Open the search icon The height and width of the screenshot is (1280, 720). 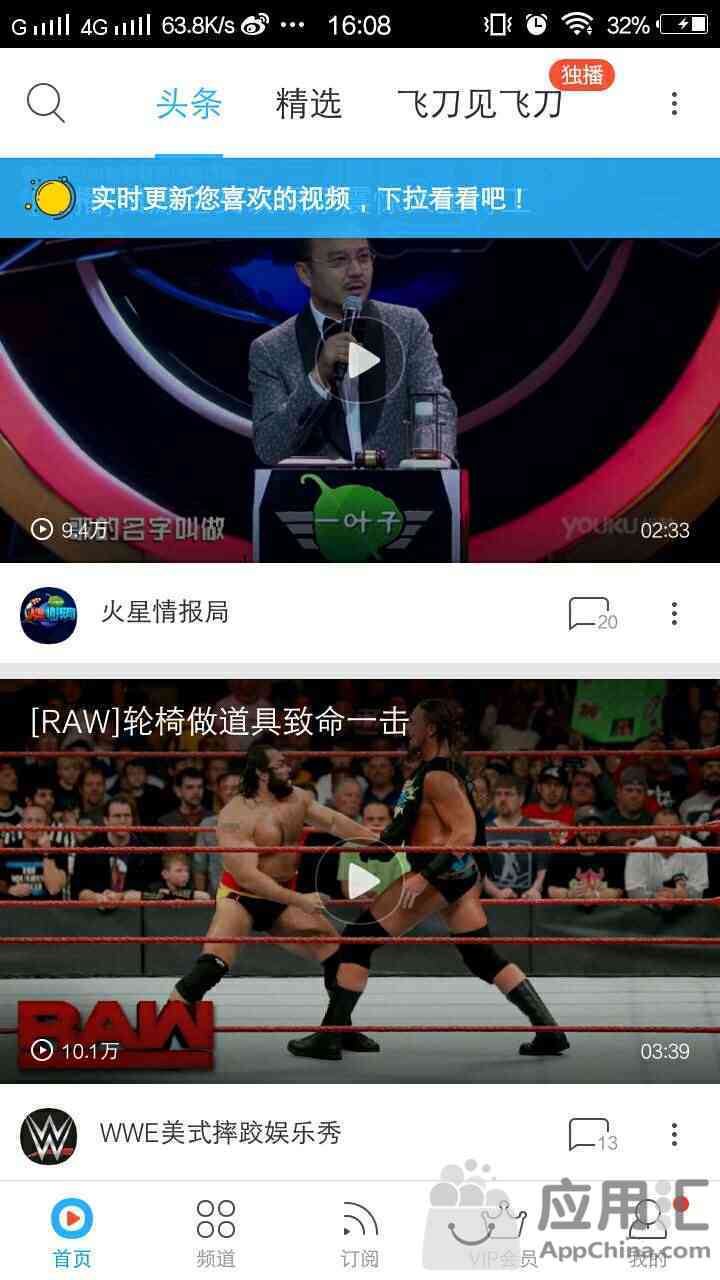[45, 103]
